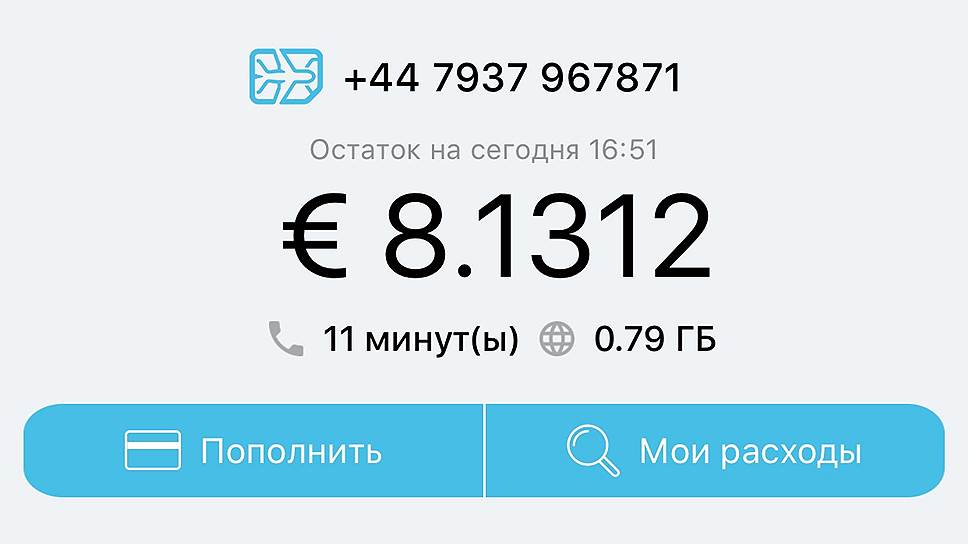Tap the Пополнить top-up button
Viewport: 968px width, 544px height.
[x=254, y=451]
